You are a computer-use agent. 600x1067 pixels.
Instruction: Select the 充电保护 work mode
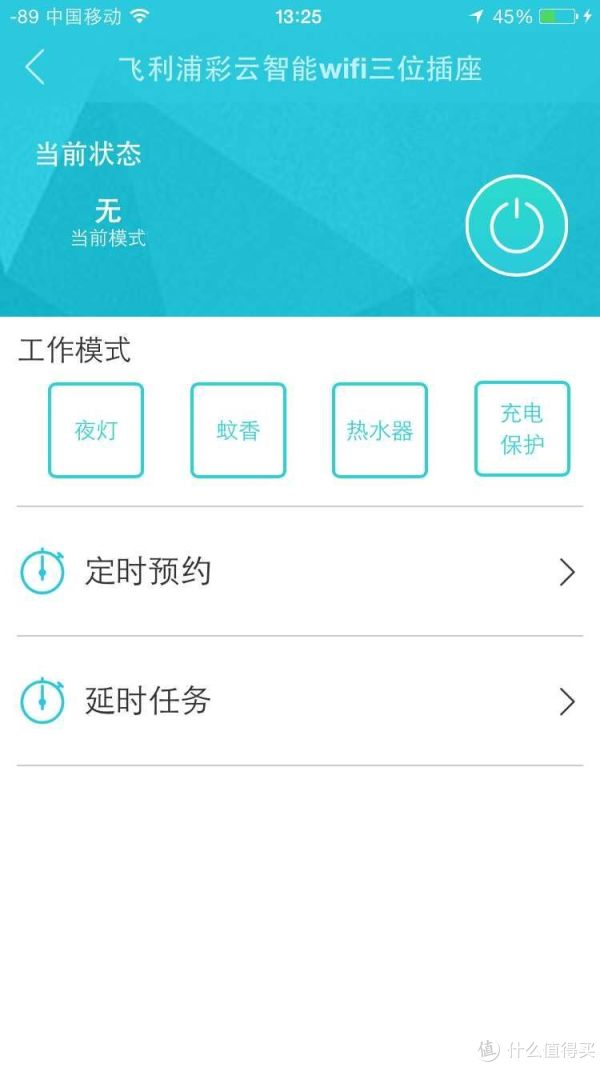tap(522, 429)
